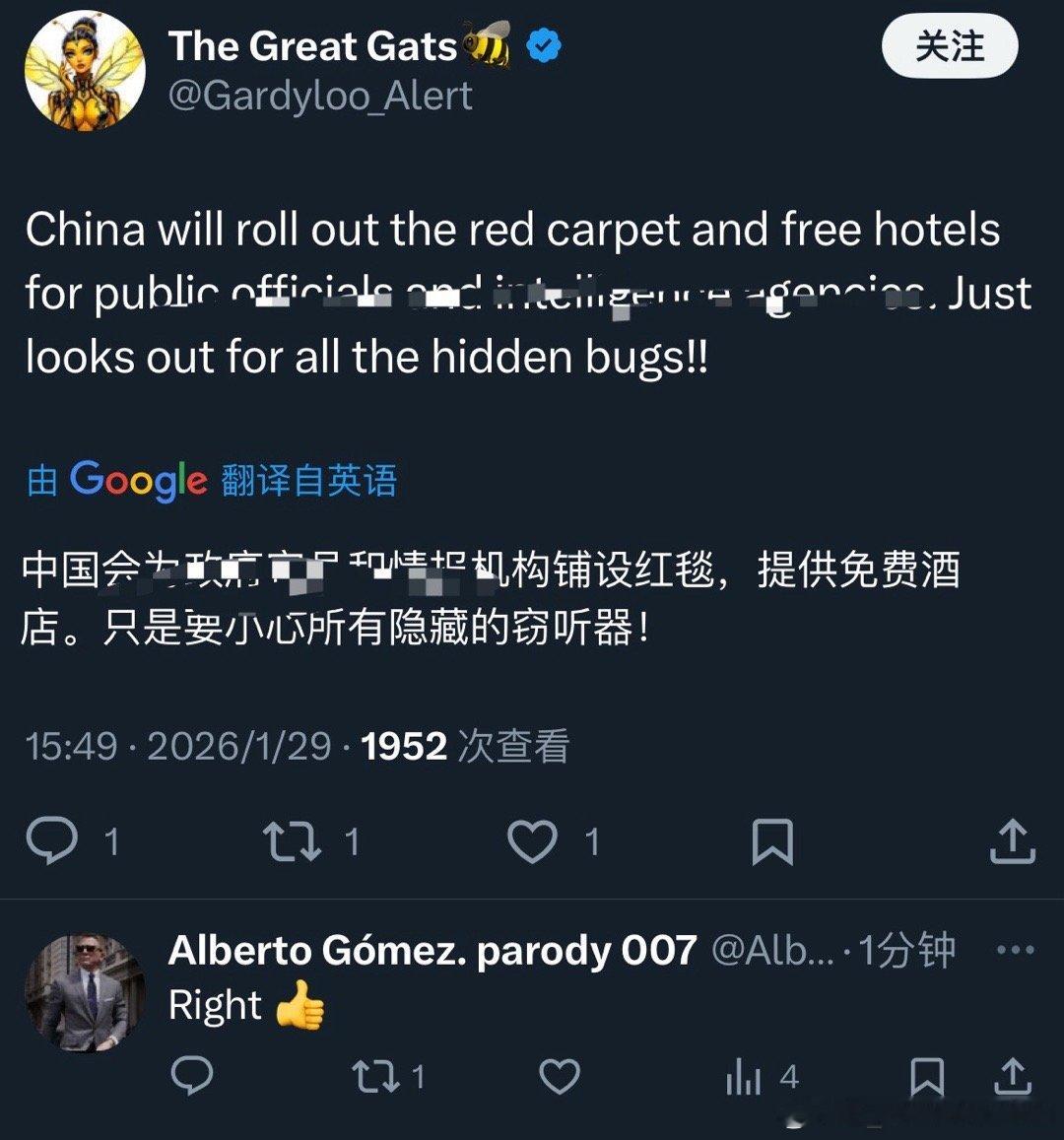1064x1140 pixels.
Task: Toggle retweet on Alberto's reply
Action: point(376,1079)
